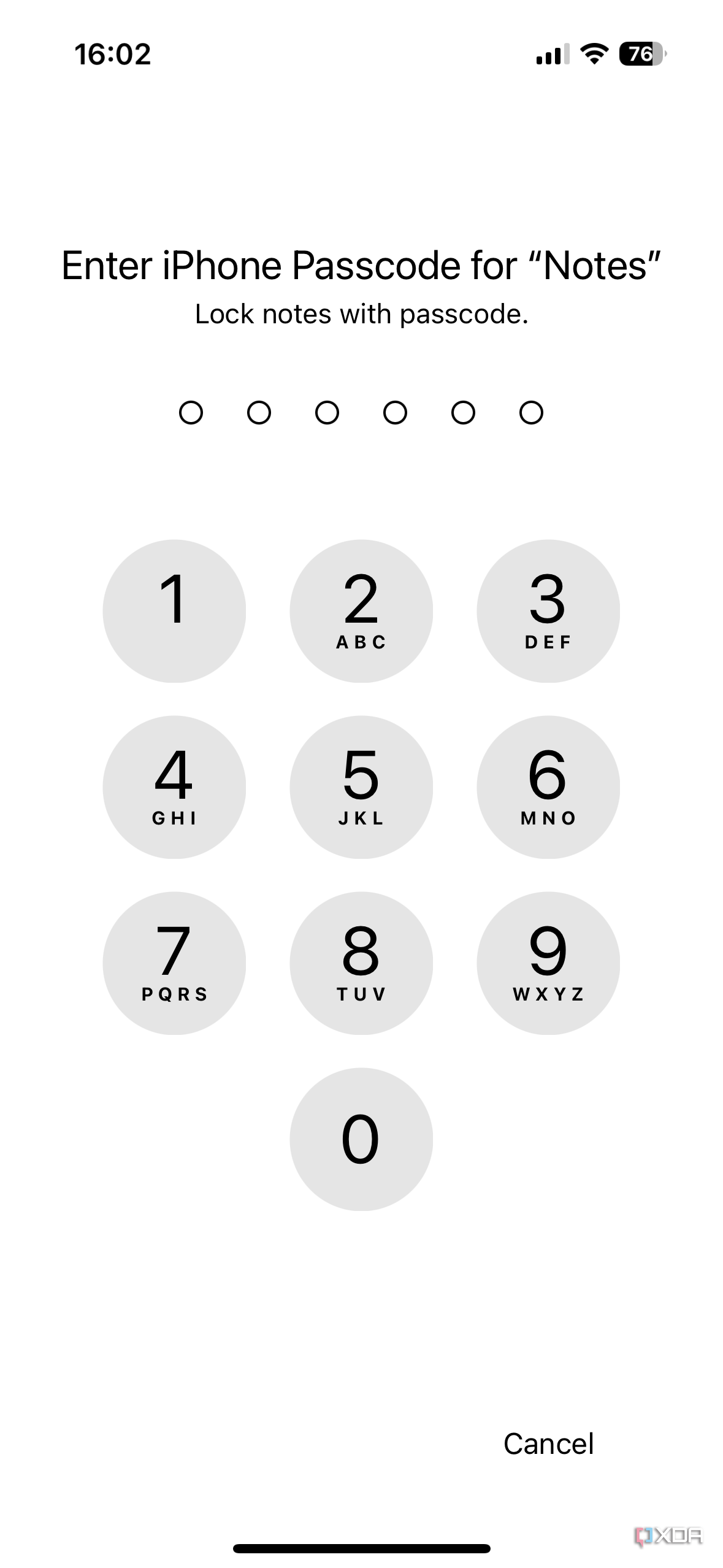
Task: Hit the 6 MNO key
Action: (x=548, y=786)
